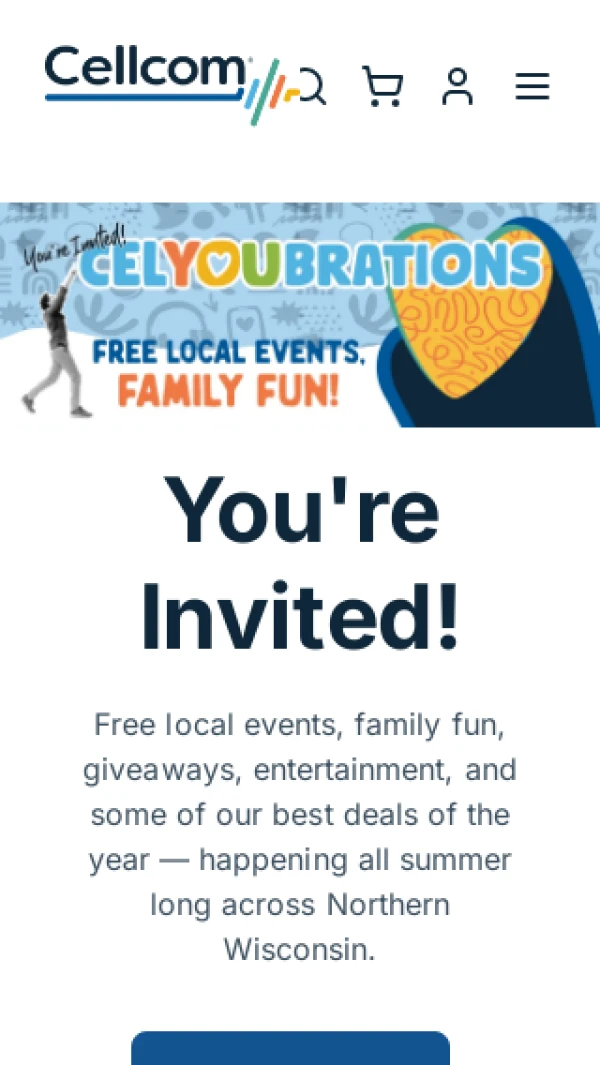Open the Celyoubrations banner

(x=300, y=314)
